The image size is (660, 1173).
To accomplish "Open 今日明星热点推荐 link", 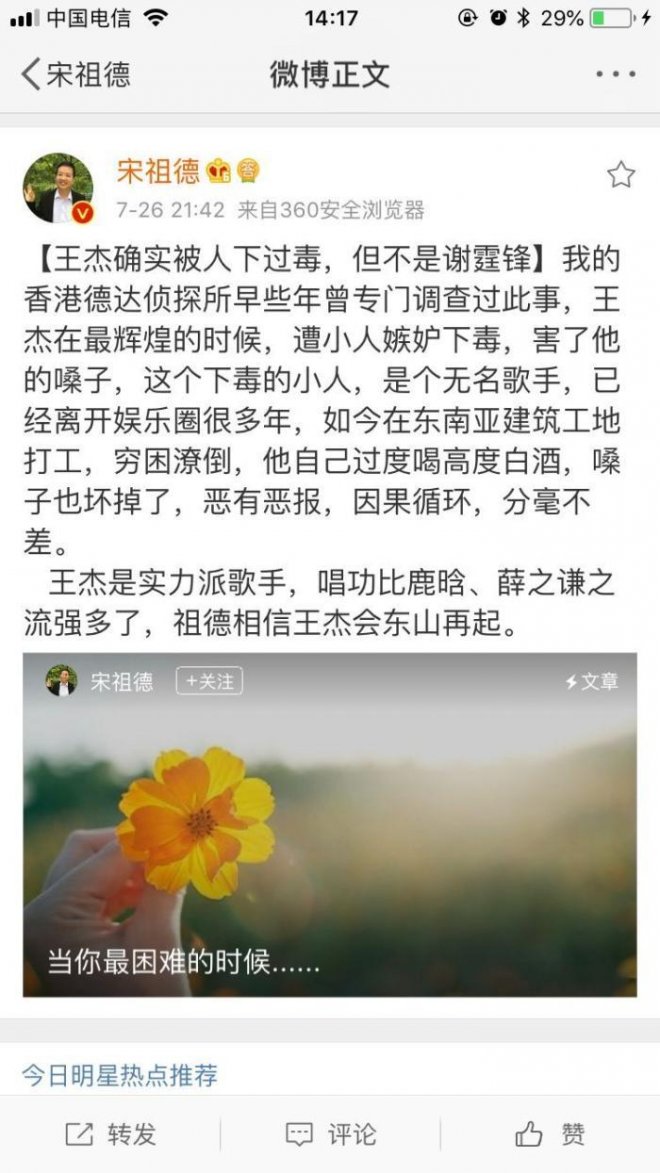I will click(120, 1075).
